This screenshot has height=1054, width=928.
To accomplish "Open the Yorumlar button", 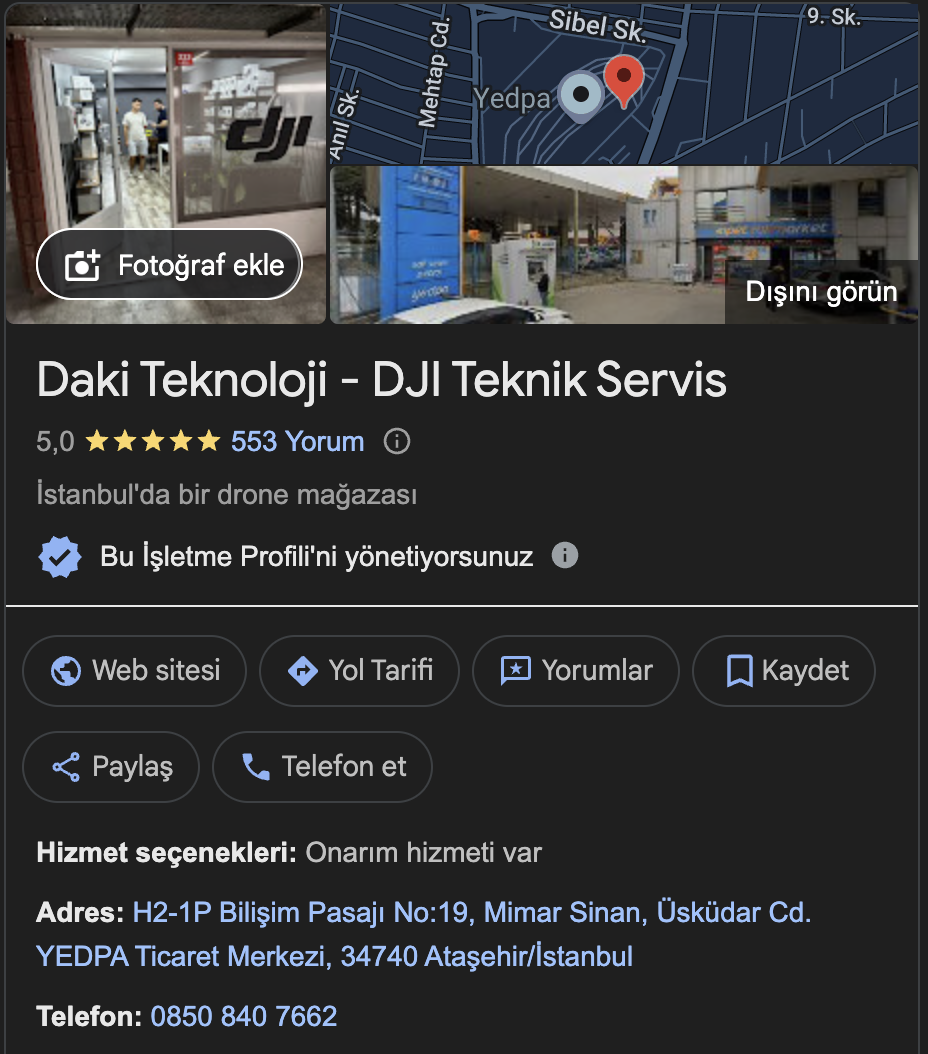I will tap(575, 670).
